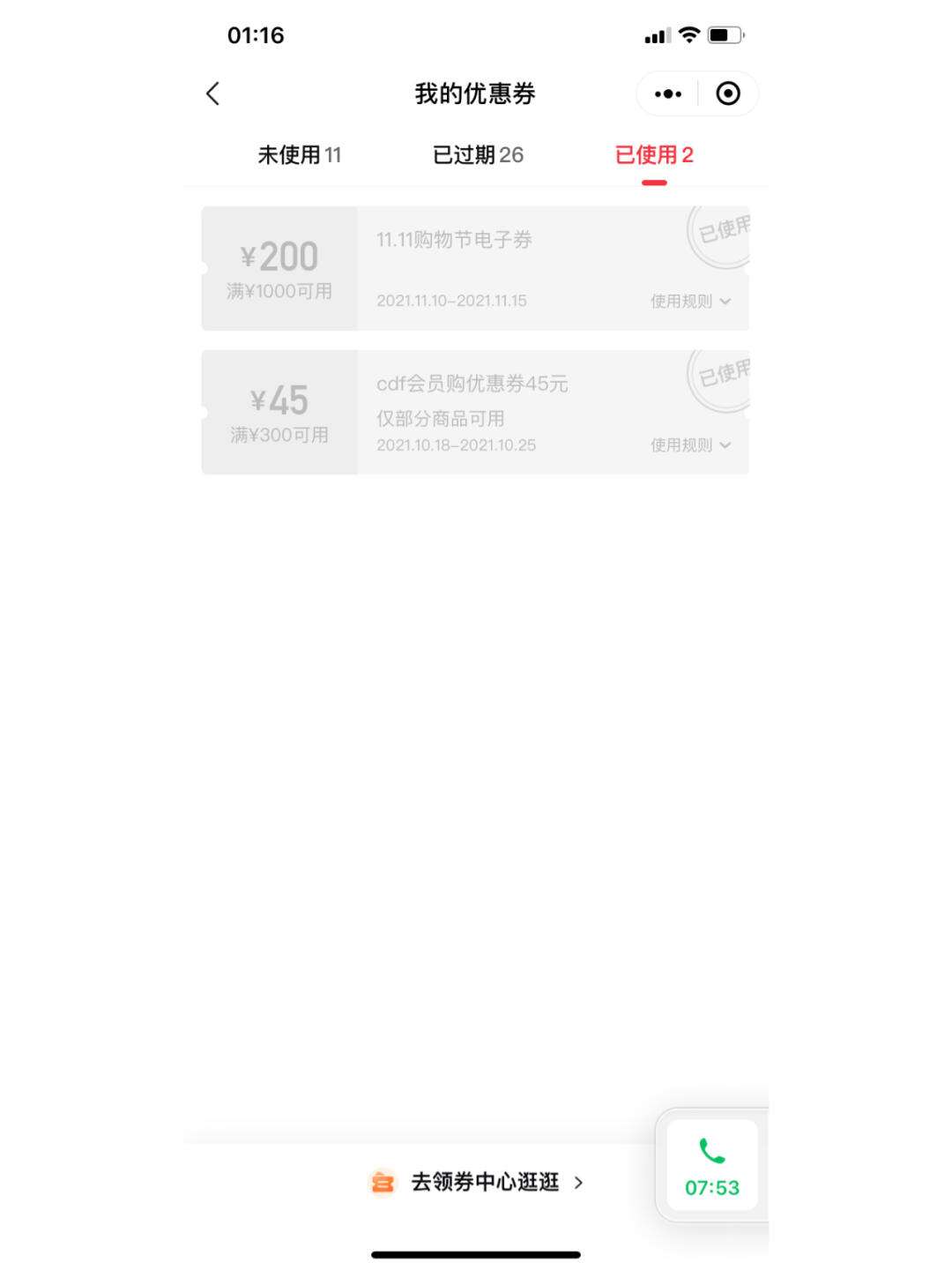Close the mini program via circle icon

728,93
